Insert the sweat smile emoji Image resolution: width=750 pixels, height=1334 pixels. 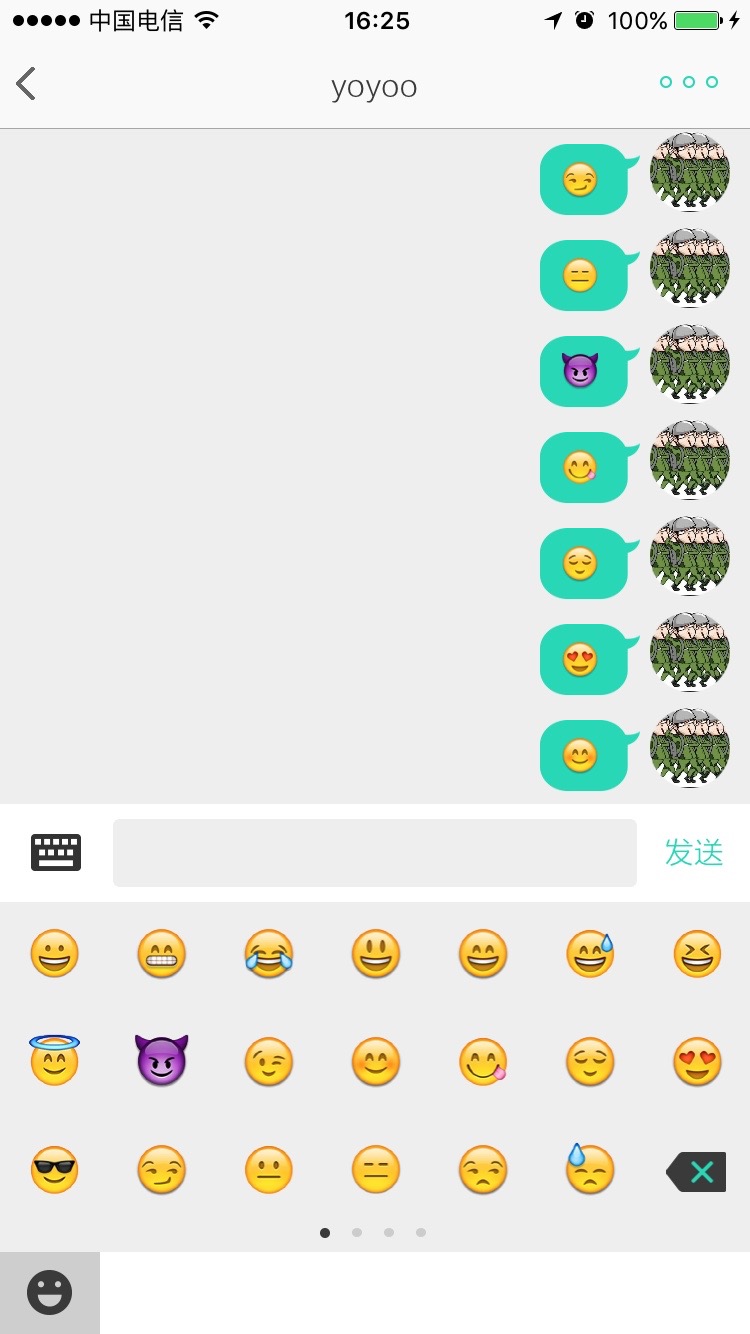[x=590, y=953]
